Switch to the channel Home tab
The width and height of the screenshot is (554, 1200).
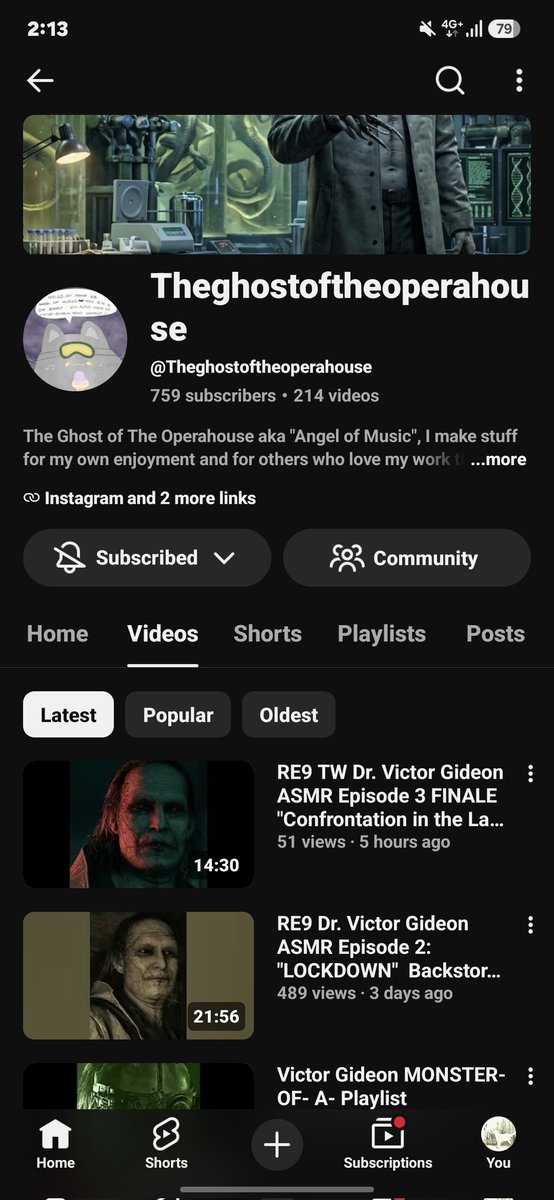(x=57, y=634)
